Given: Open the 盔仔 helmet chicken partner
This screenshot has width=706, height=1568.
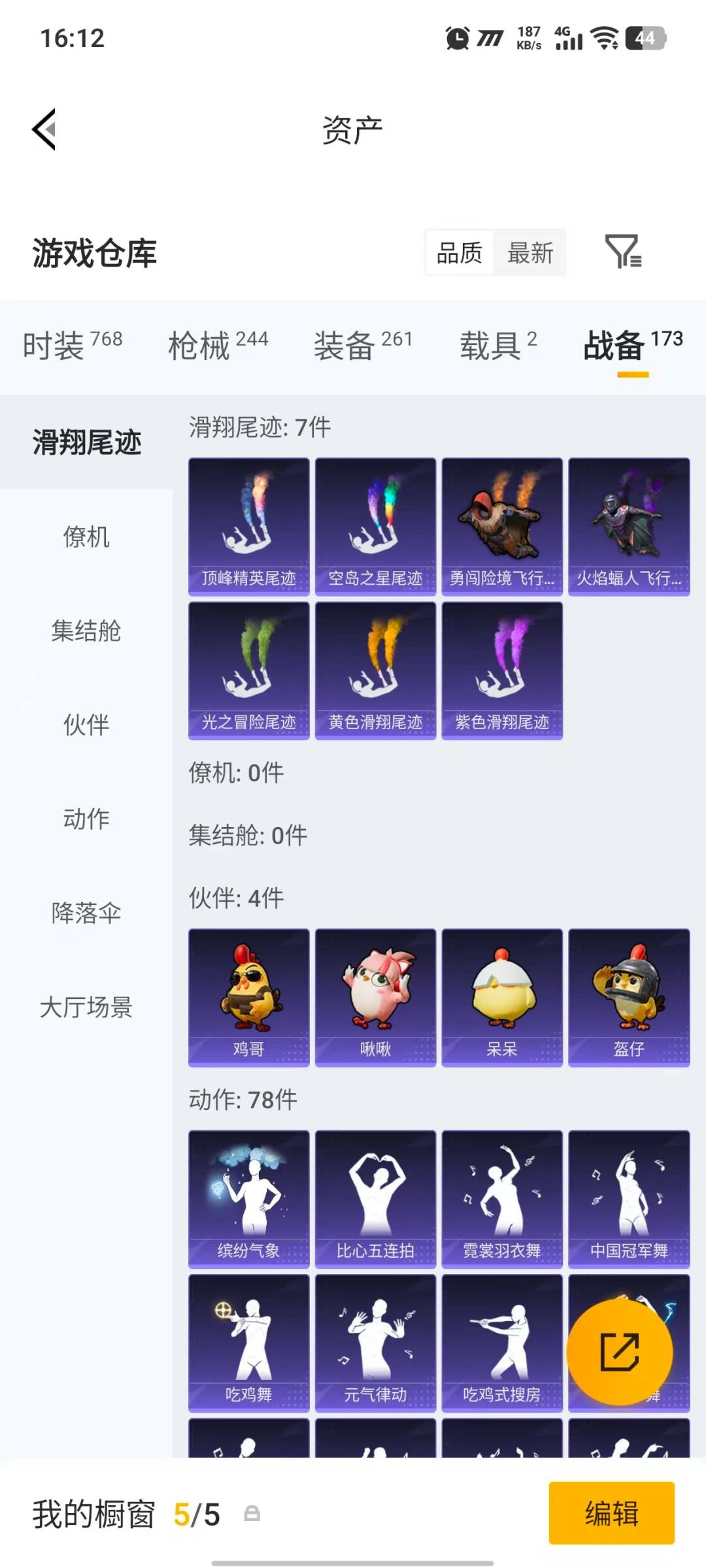Looking at the screenshot, I should point(630,996).
